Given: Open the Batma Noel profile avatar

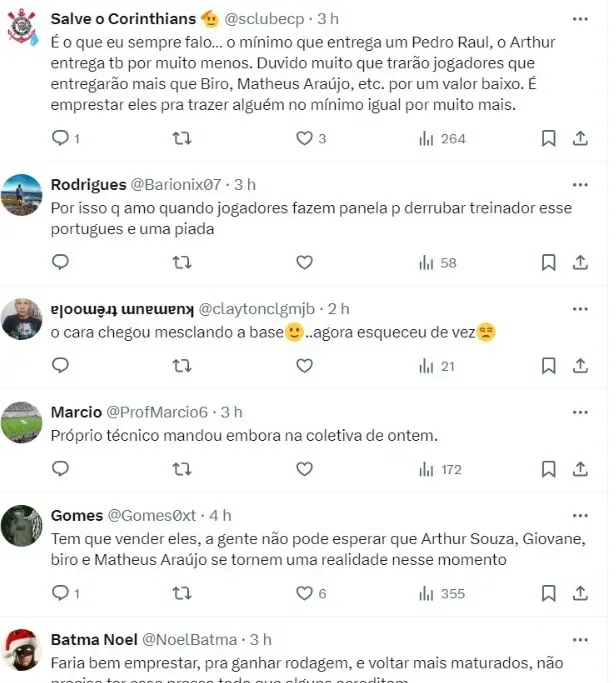Looking at the screenshot, I should tap(21, 649).
